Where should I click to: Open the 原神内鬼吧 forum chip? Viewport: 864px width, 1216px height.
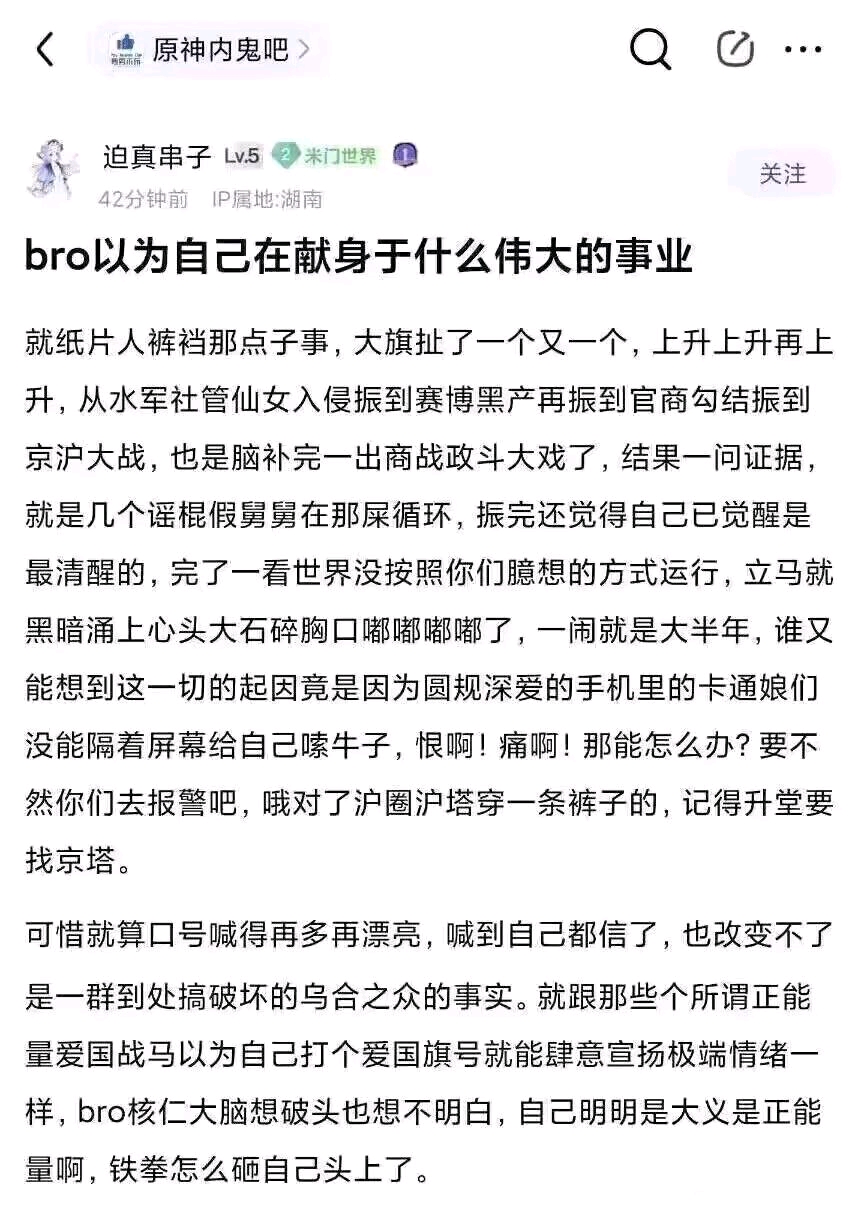pyautogui.click(x=210, y=49)
